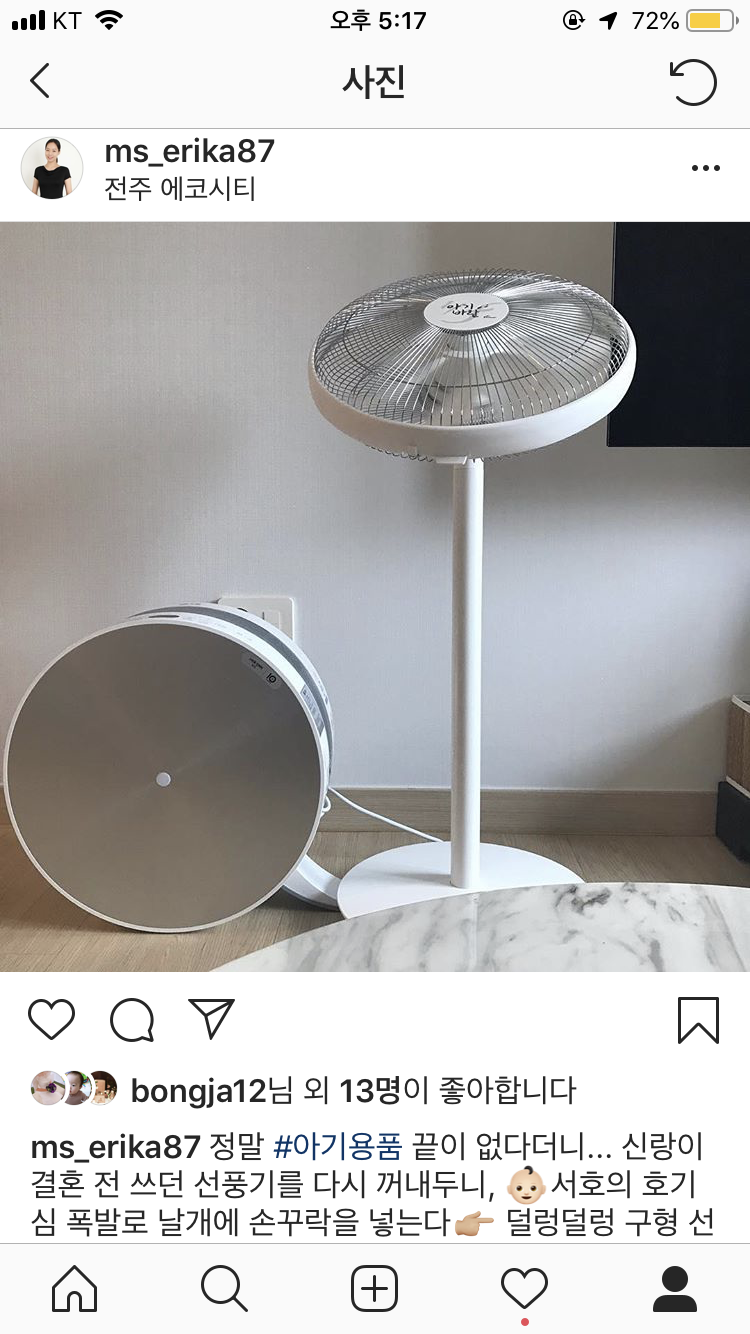Switch to the Search tab

(224, 1288)
